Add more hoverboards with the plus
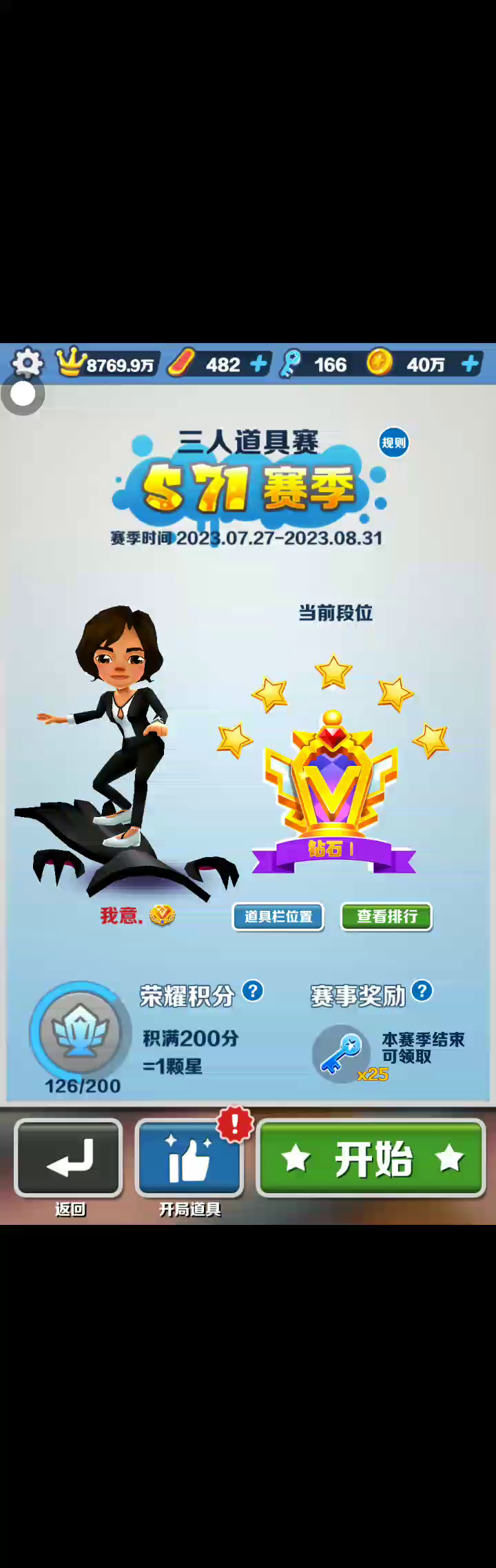 pyautogui.click(x=259, y=364)
